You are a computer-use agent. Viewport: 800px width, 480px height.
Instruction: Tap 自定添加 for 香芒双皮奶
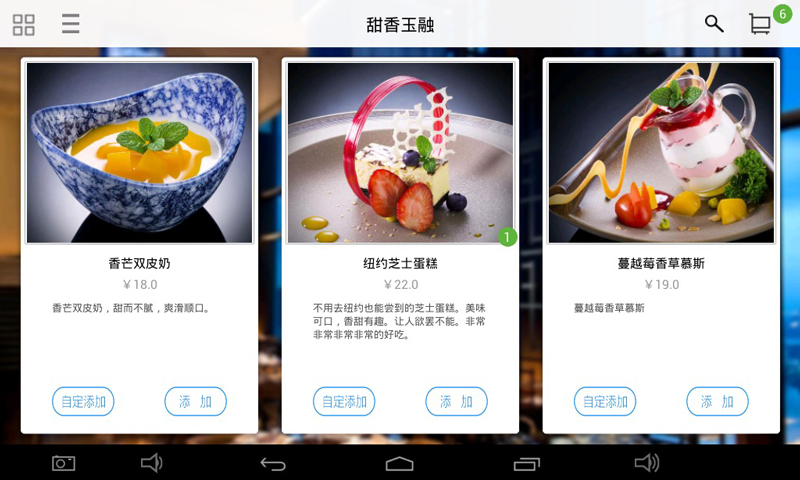point(83,402)
